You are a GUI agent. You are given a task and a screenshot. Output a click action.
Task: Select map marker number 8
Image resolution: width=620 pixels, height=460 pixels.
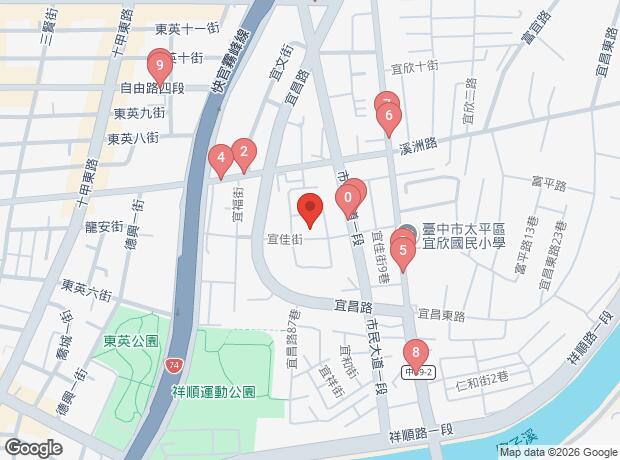pyautogui.click(x=416, y=353)
